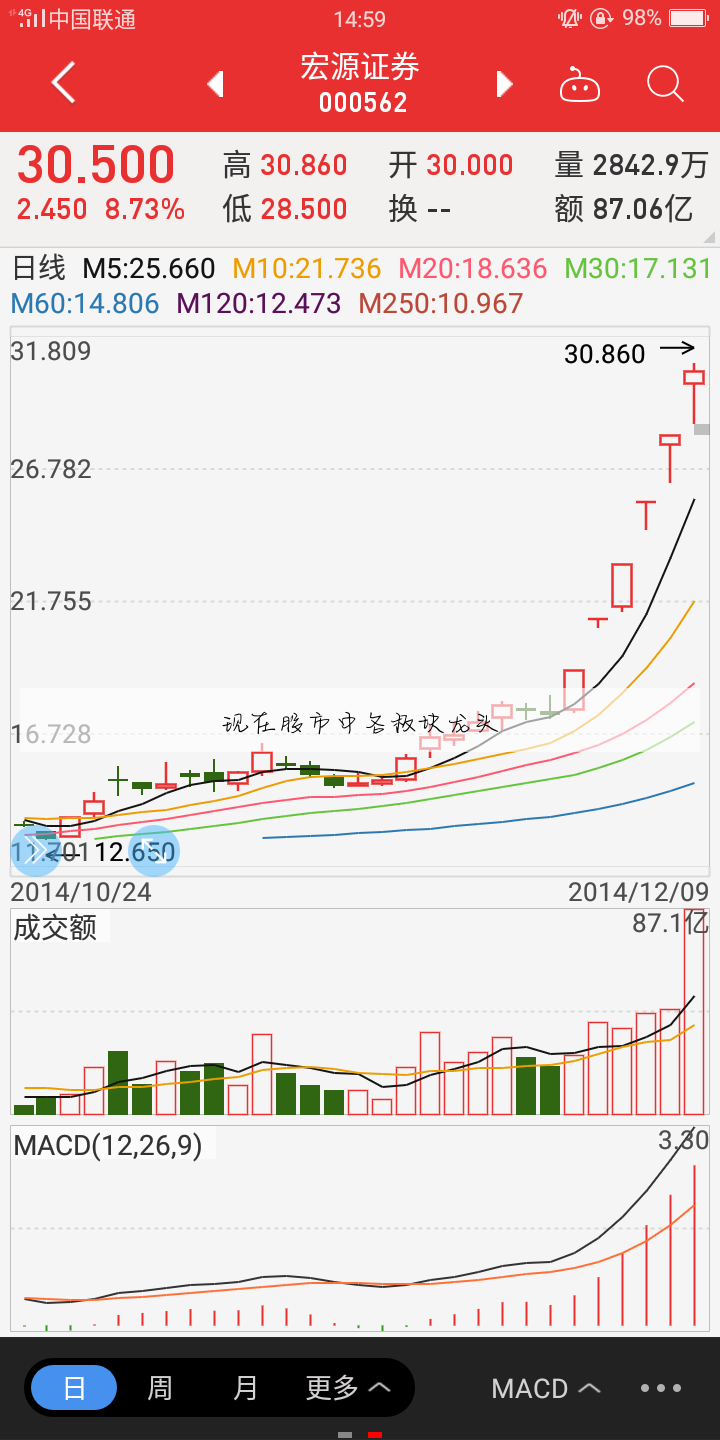Expand the 更多 chart period options
Viewport: 720px width, 1440px height.
347,1387
